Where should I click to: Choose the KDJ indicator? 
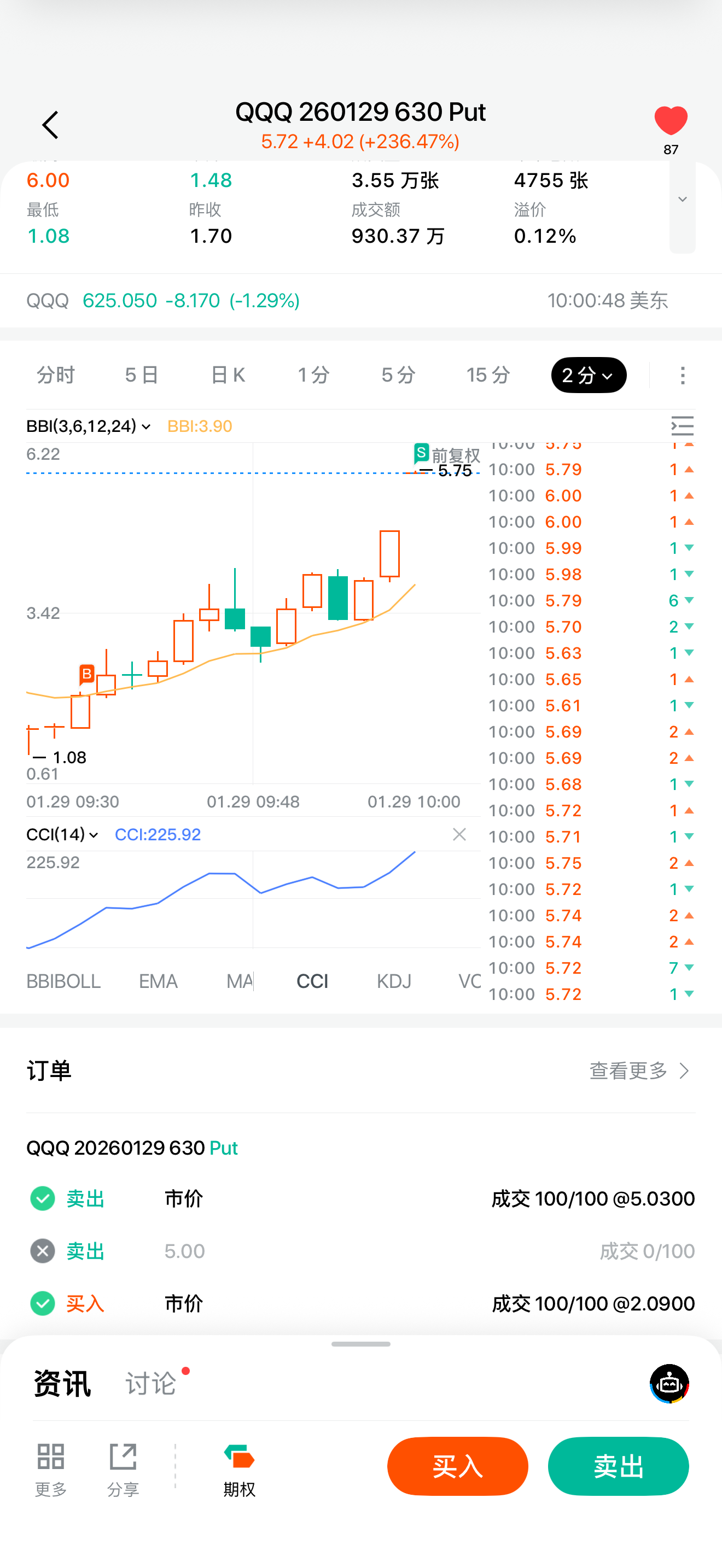(x=394, y=981)
